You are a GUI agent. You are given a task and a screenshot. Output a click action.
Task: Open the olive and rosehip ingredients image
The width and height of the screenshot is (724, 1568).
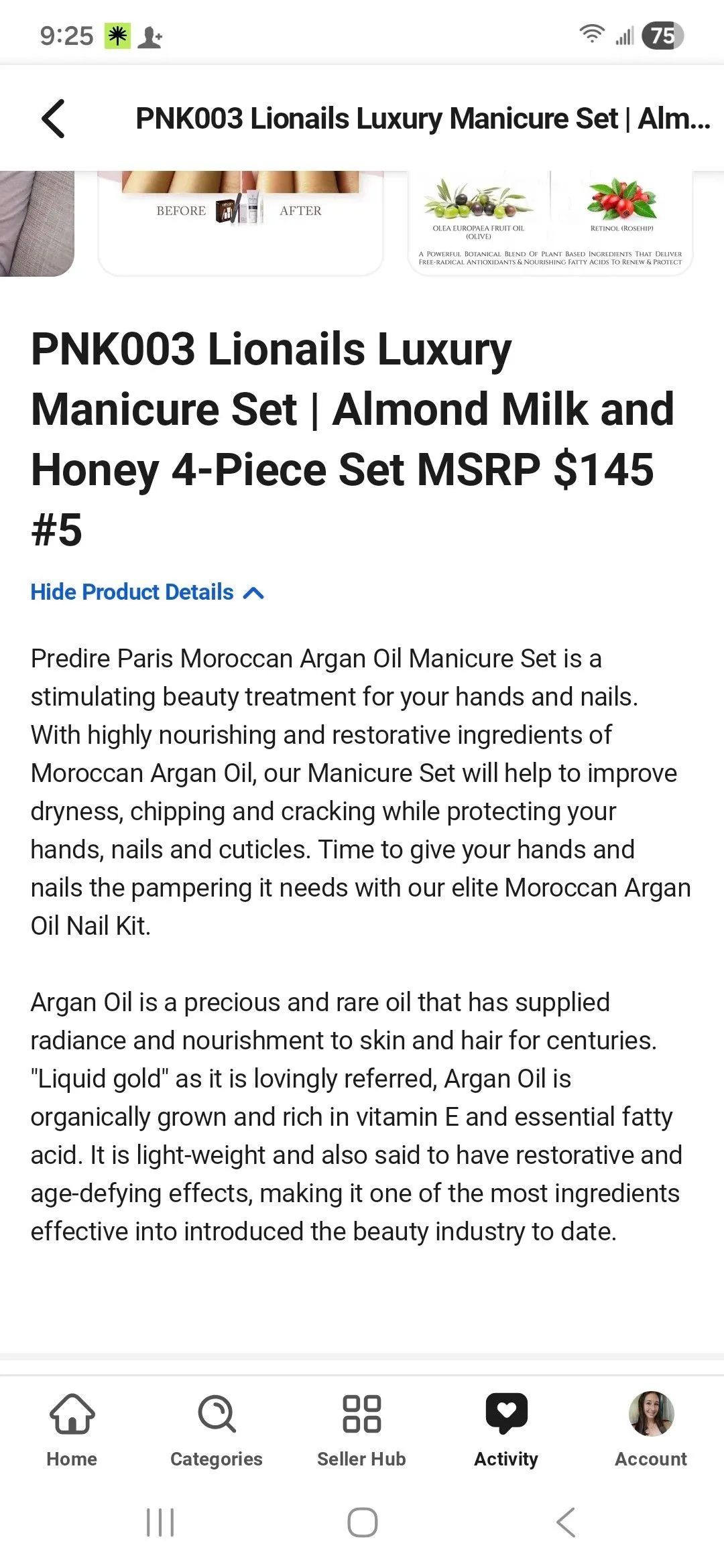(550, 222)
